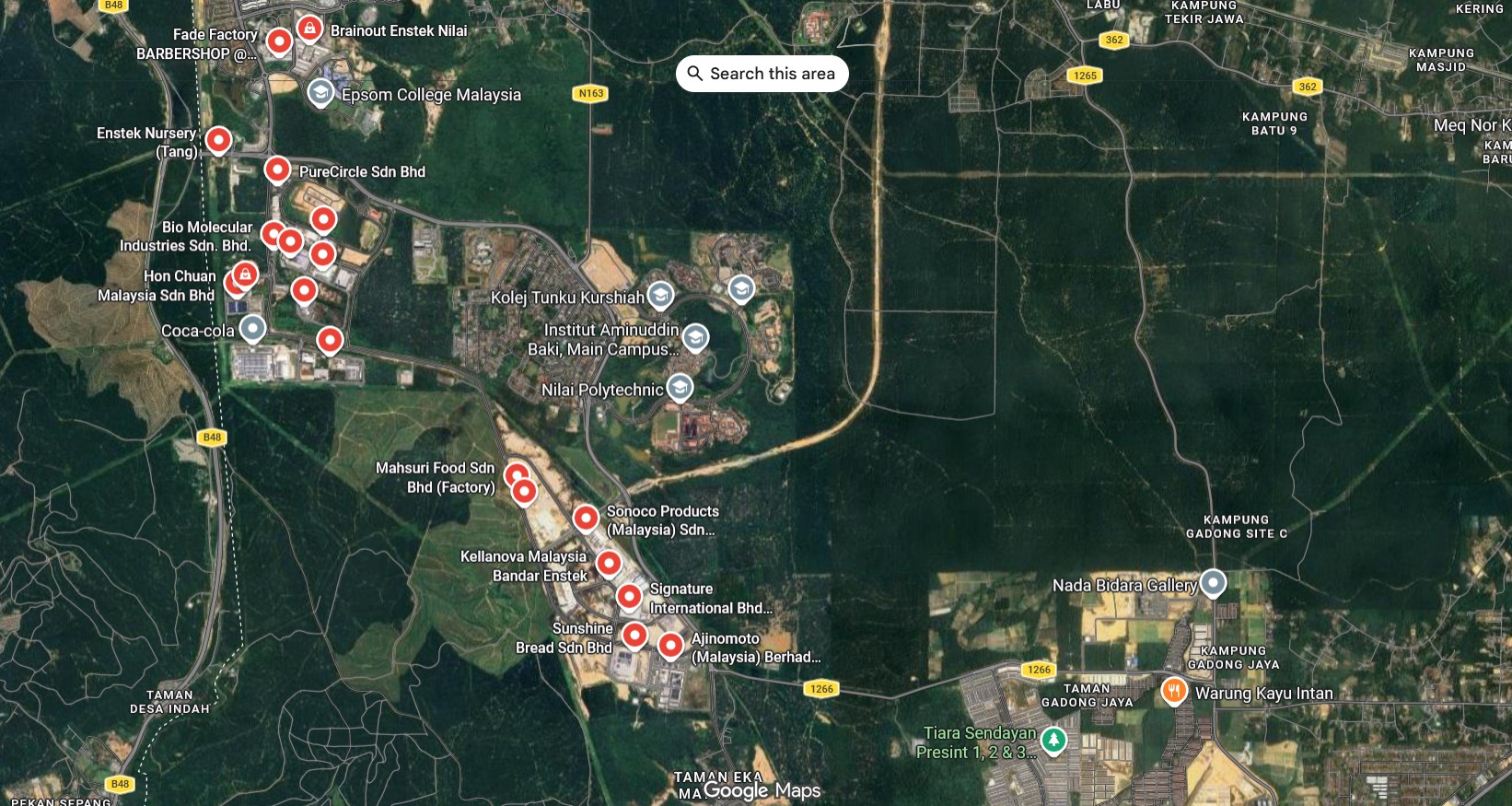Tap the Fade Factory Barbershop pin

click(x=279, y=41)
